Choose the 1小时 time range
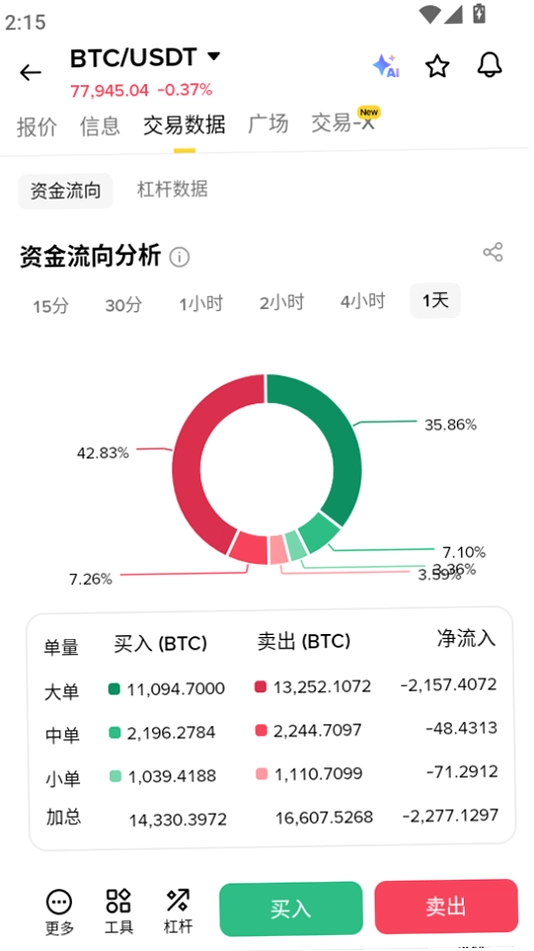Image resolution: width=534 pixels, height=951 pixels. coord(201,303)
